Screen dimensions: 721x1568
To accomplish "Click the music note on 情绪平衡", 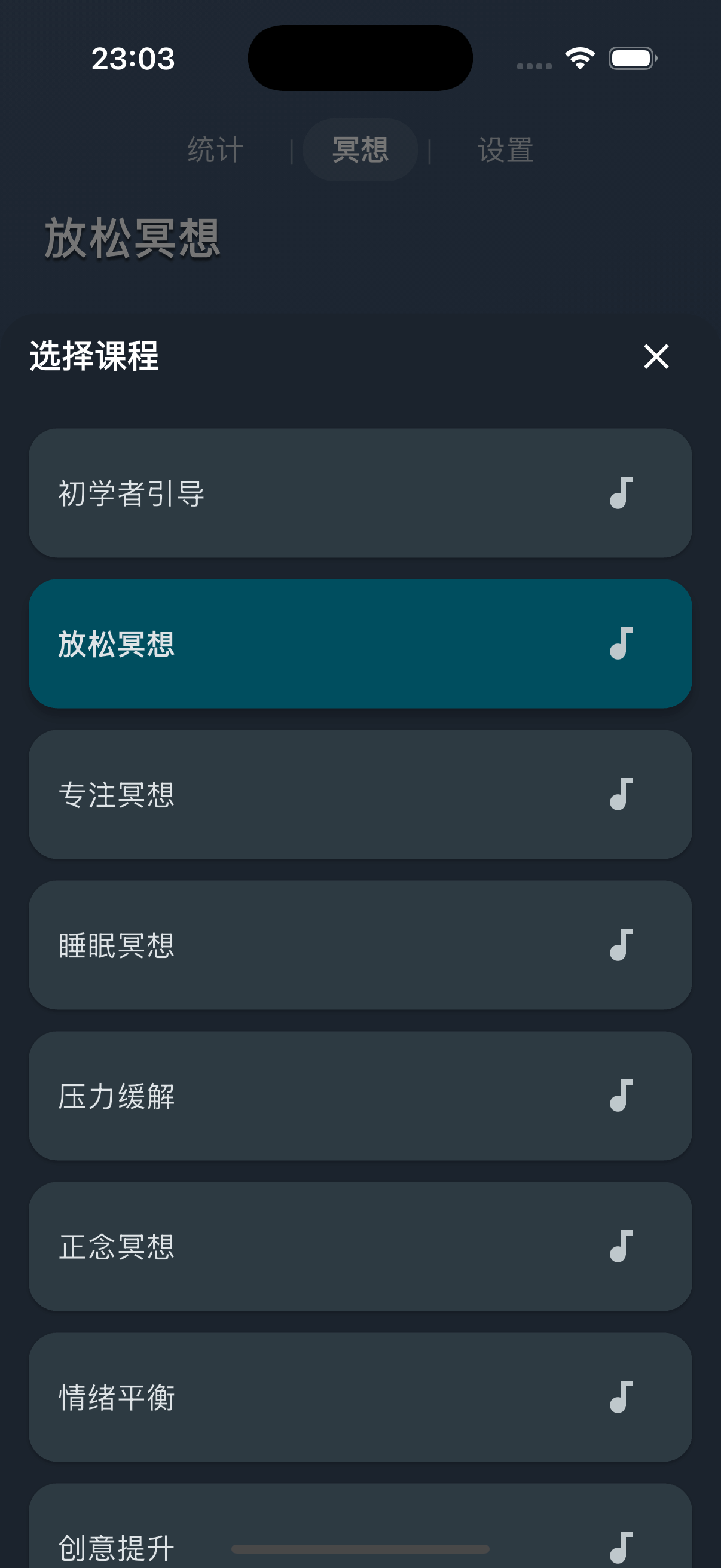I will [621, 1397].
